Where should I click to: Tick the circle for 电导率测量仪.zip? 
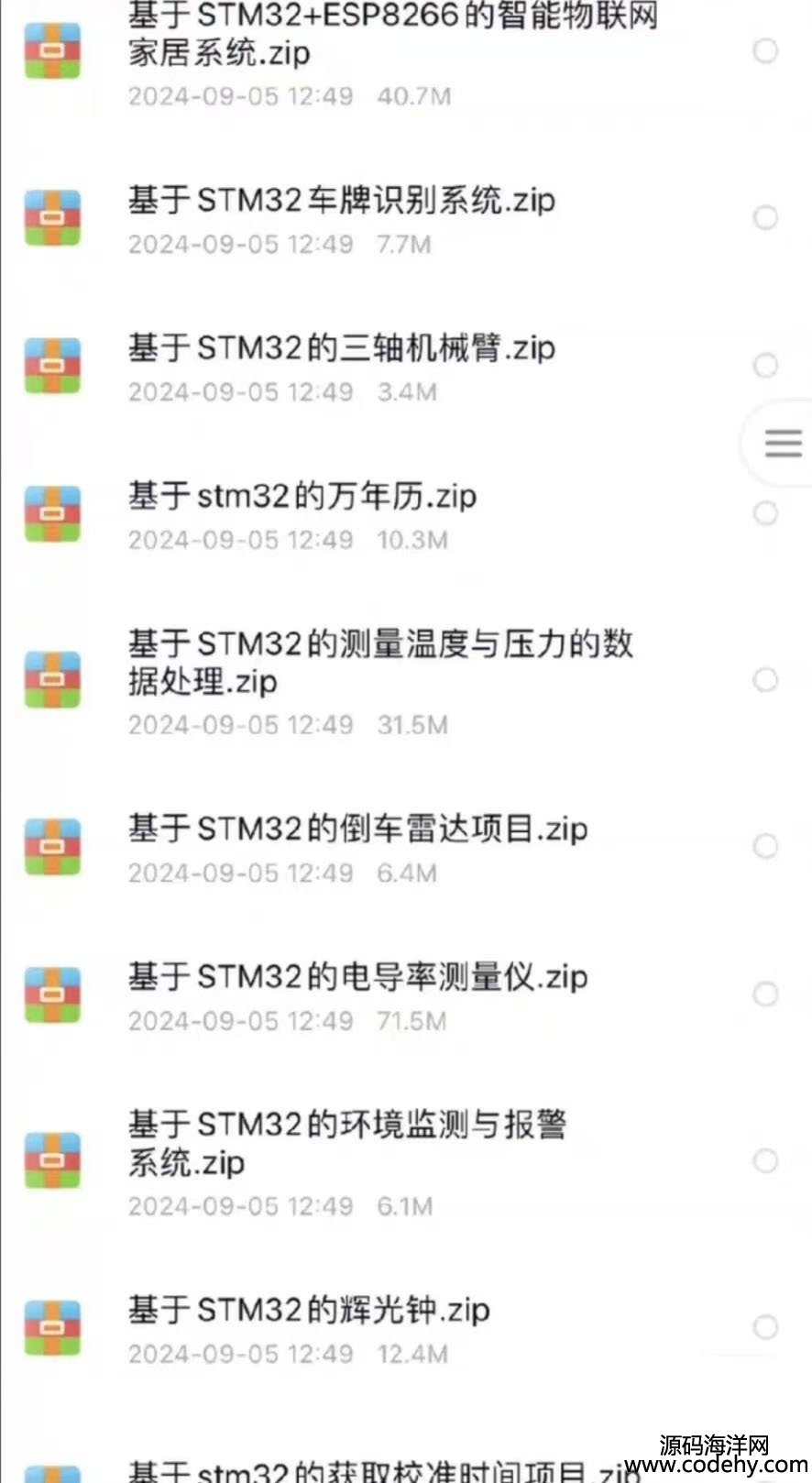pyautogui.click(x=765, y=994)
